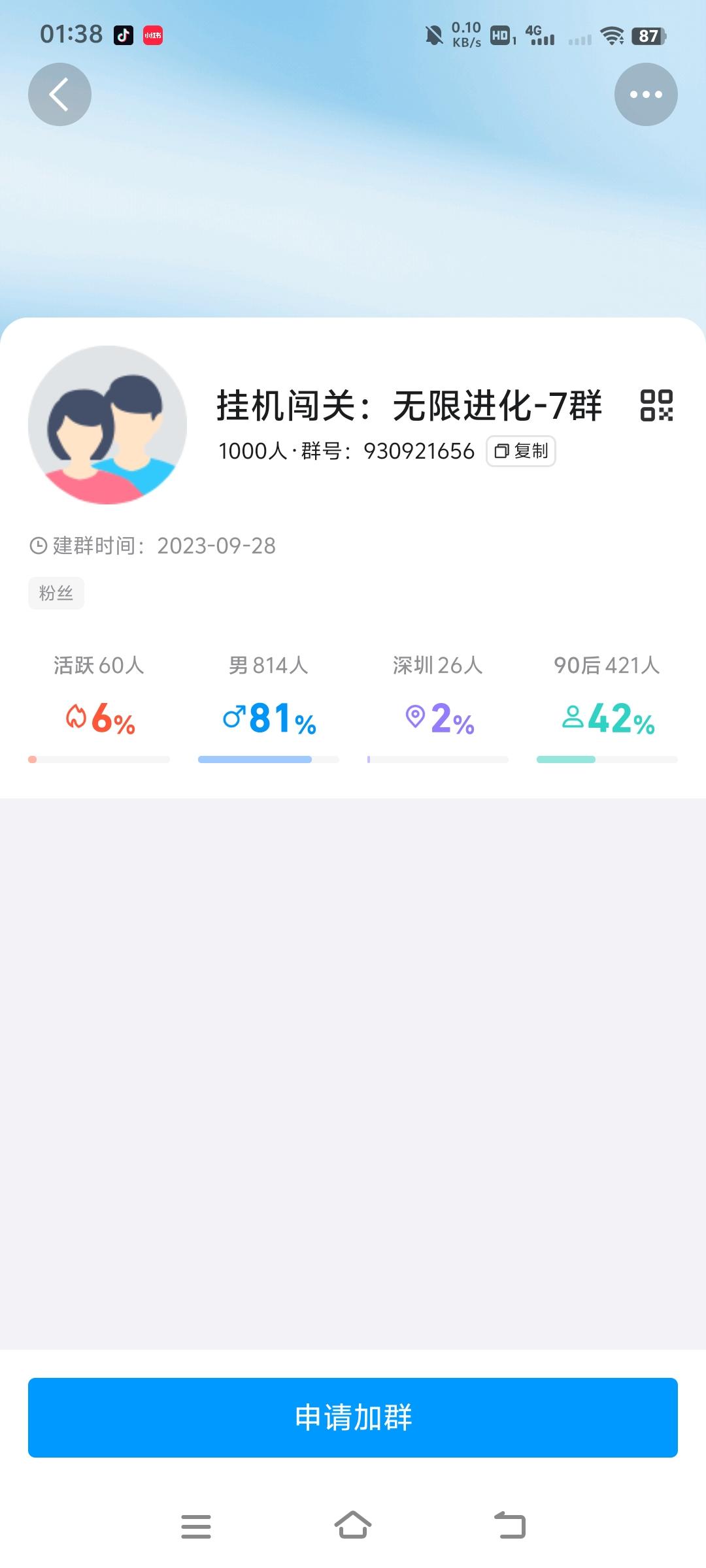Open the system recent apps menu
The width and height of the screenshot is (706, 1568).
(196, 1526)
